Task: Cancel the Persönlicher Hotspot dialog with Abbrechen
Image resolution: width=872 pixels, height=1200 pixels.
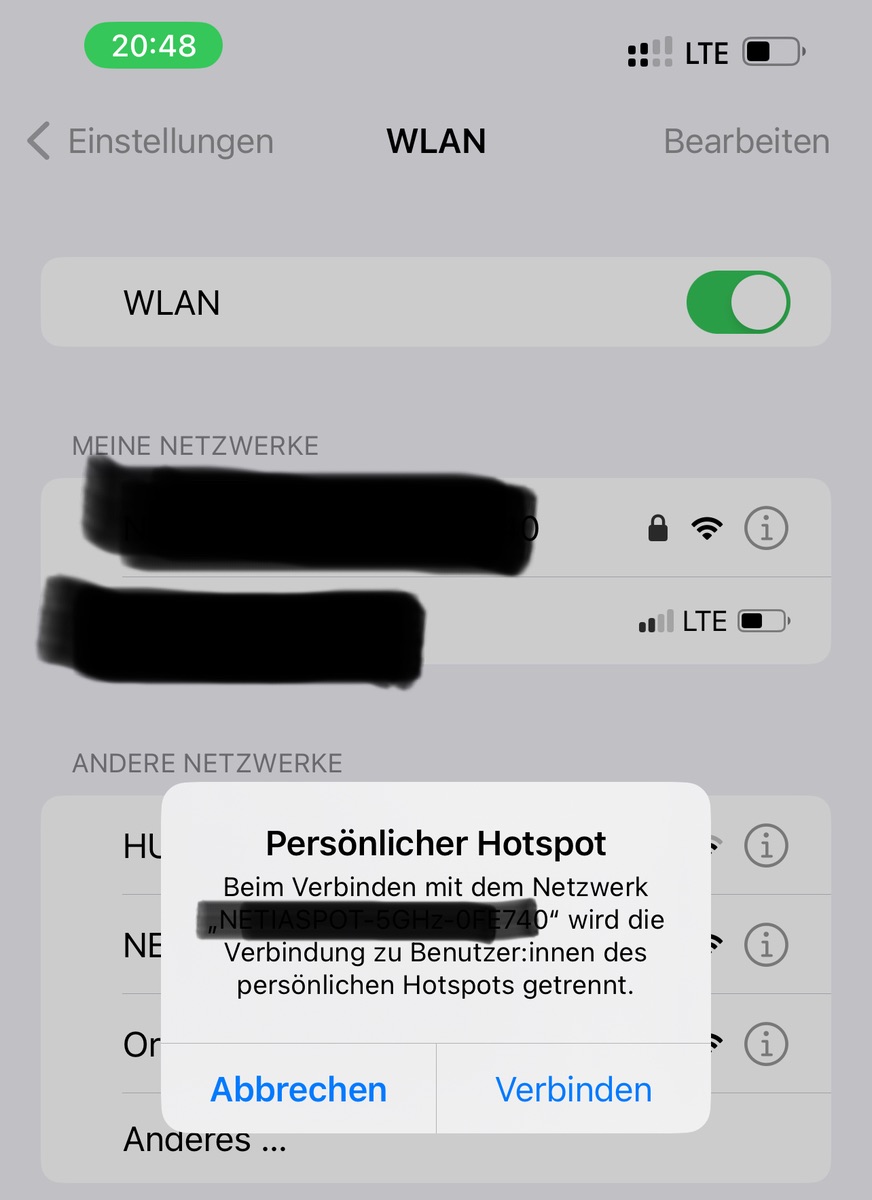Action: pyautogui.click(x=298, y=1089)
